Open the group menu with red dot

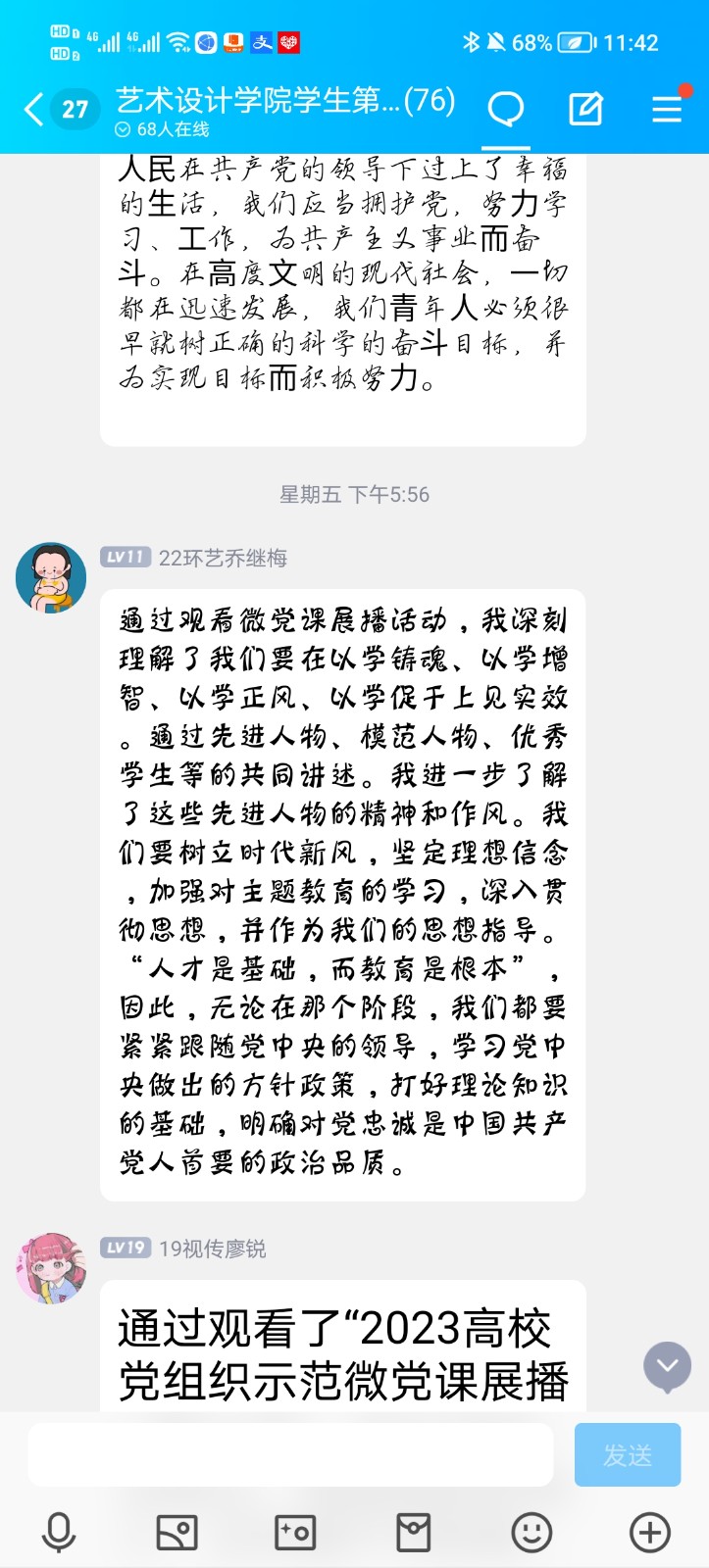[668, 107]
